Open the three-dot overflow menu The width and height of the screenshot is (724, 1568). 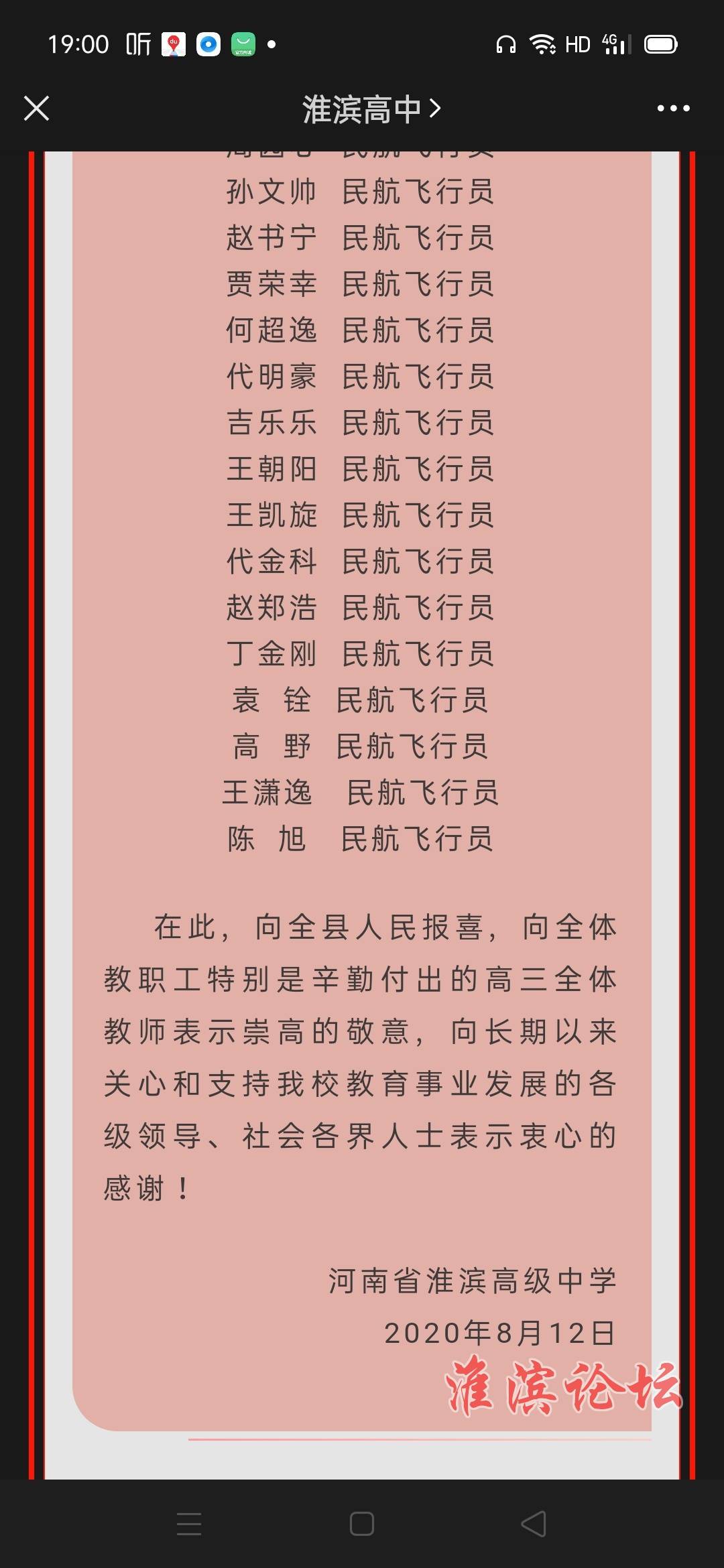click(672, 108)
